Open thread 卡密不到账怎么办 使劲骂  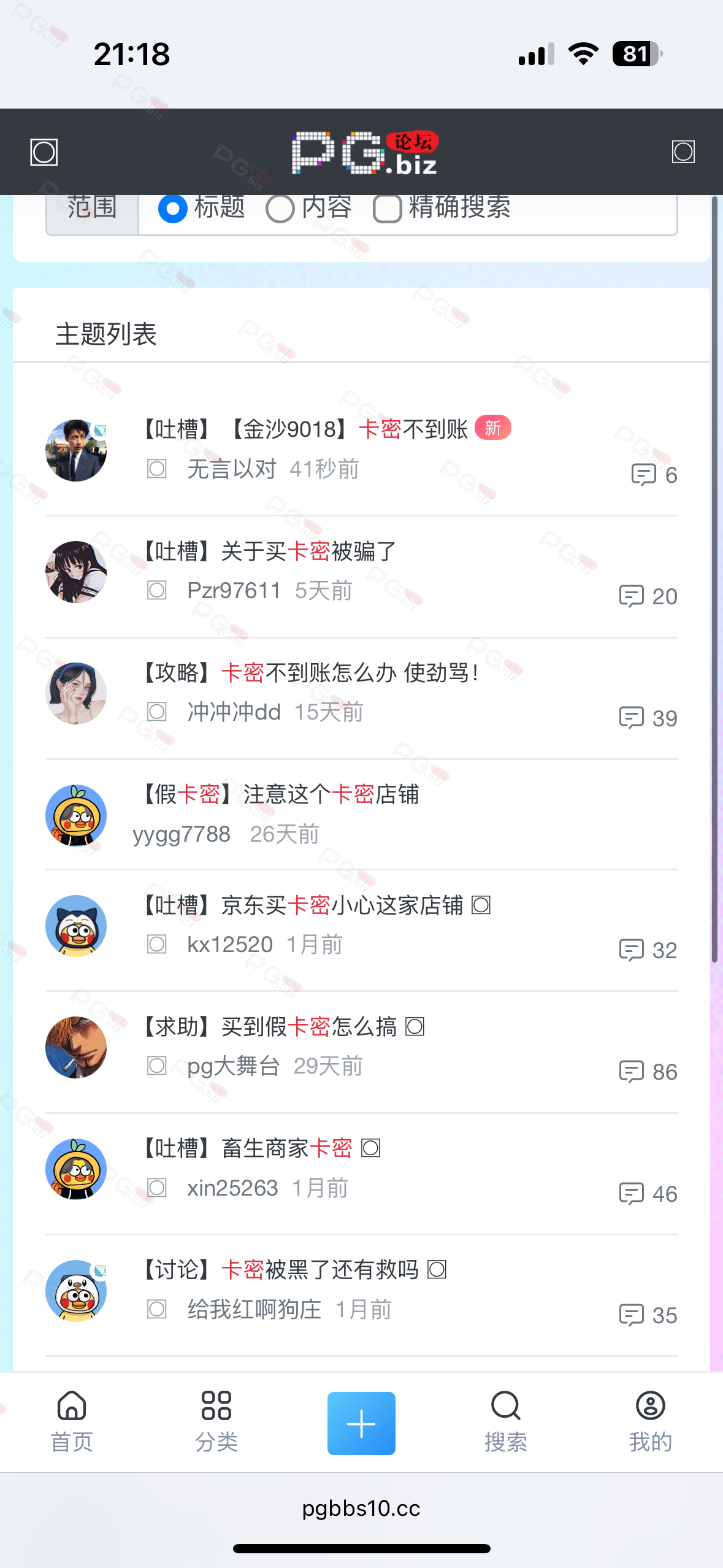(310, 672)
